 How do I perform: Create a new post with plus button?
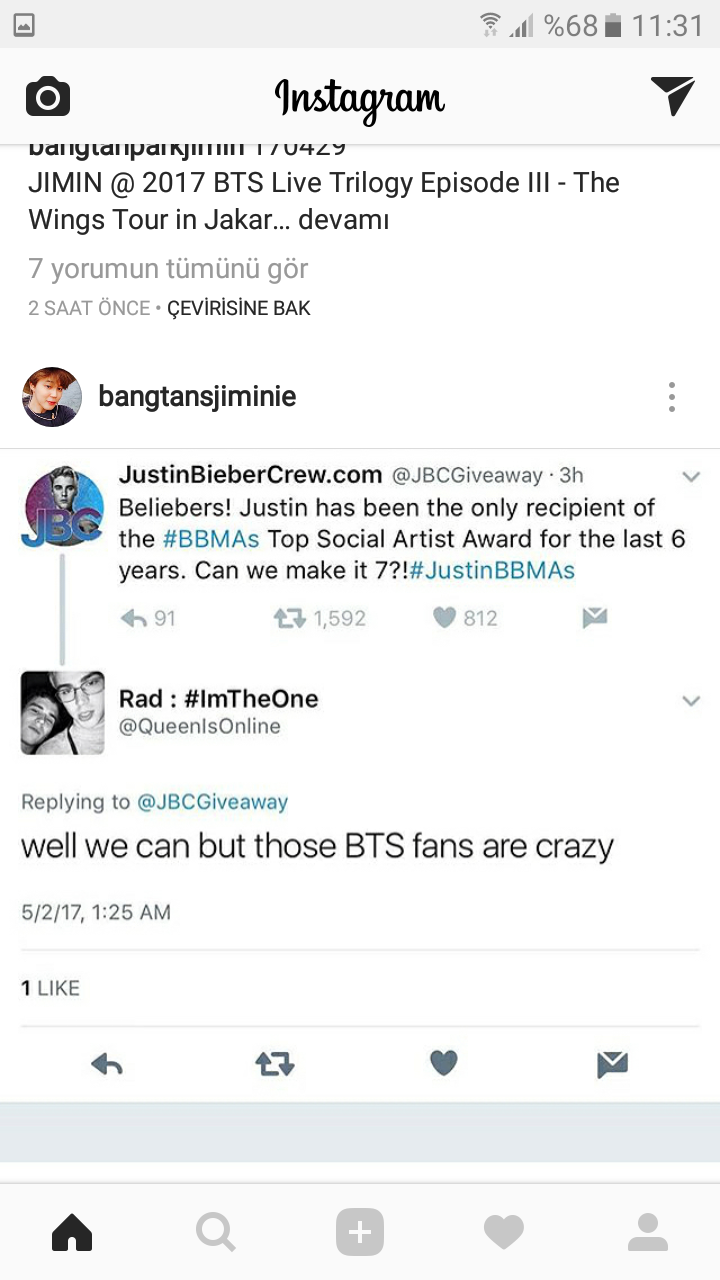coord(360,1232)
